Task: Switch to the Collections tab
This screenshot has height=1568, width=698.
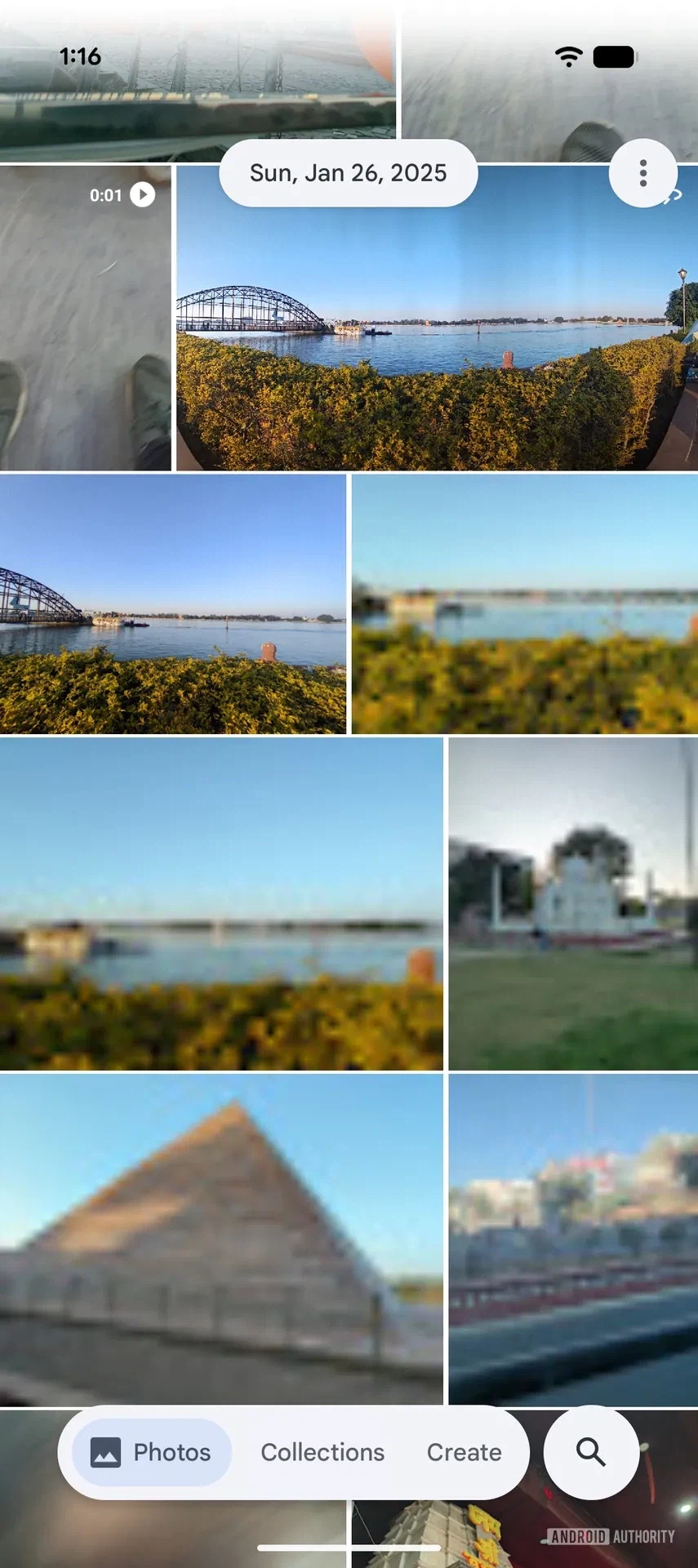Action: tap(322, 1452)
